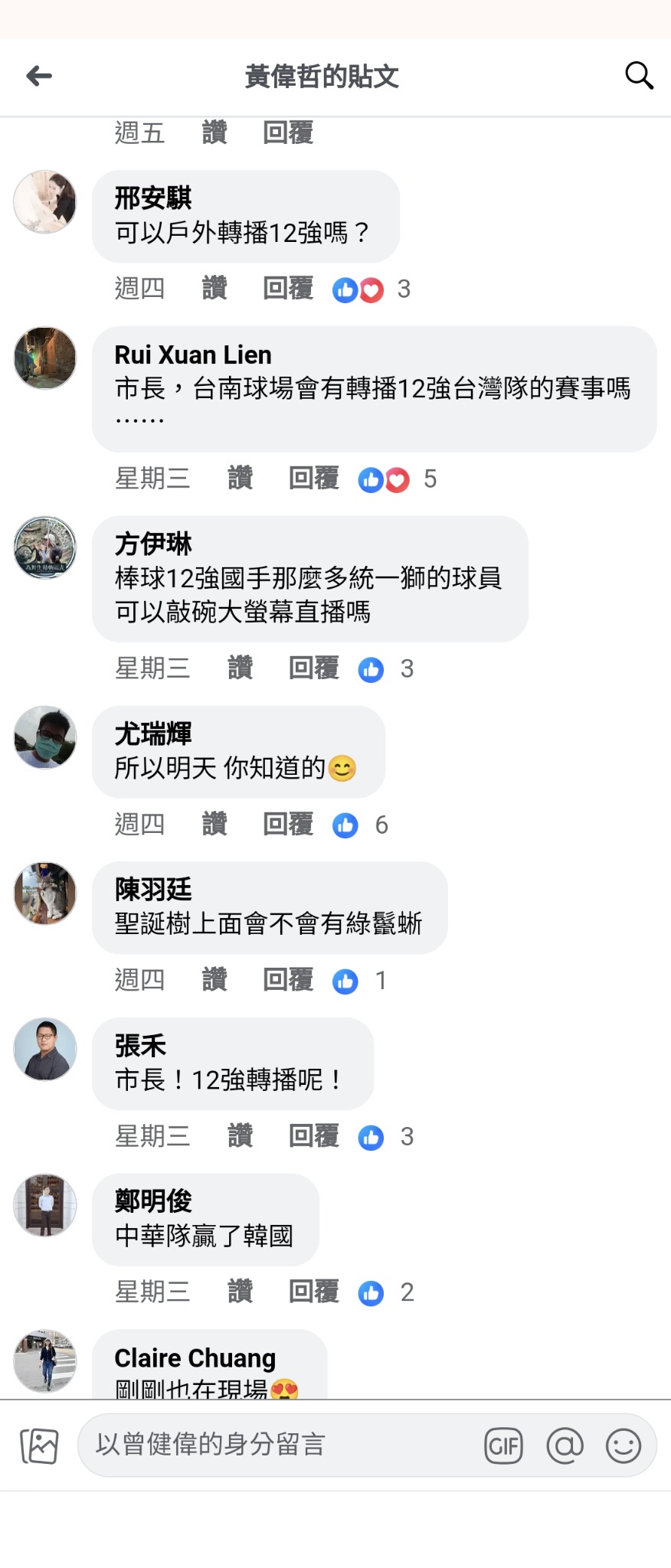Viewport: 671px width, 1568px height.
Task: Like 方伊琳's comment
Action: 240,668
